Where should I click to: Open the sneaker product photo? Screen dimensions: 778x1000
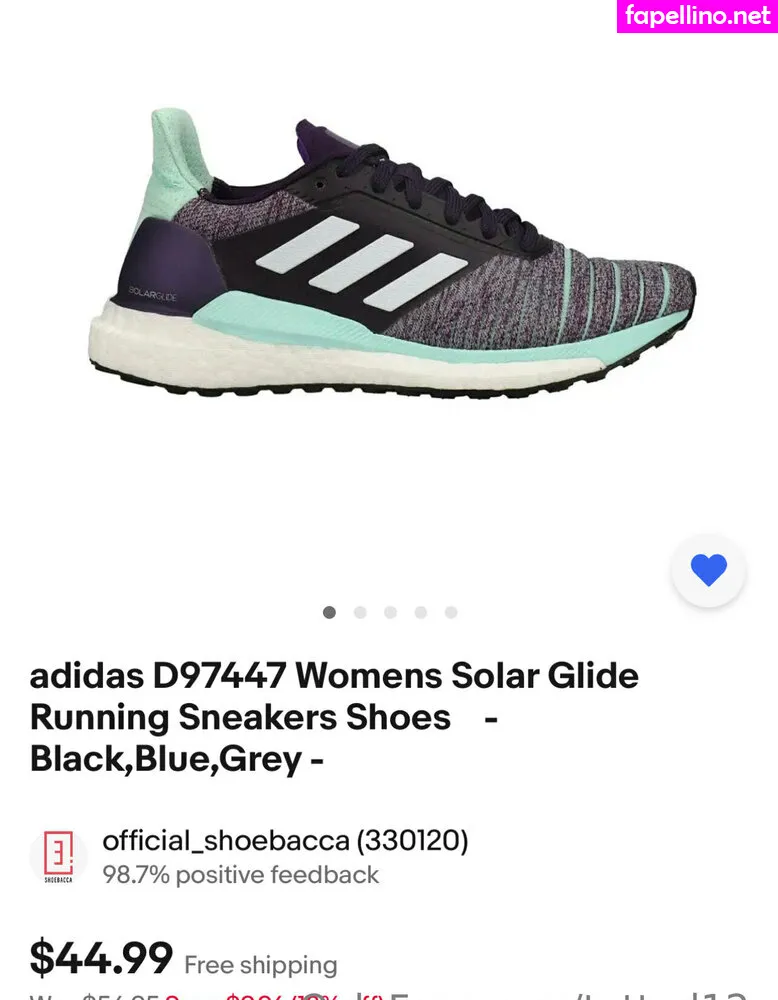click(390, 260)
